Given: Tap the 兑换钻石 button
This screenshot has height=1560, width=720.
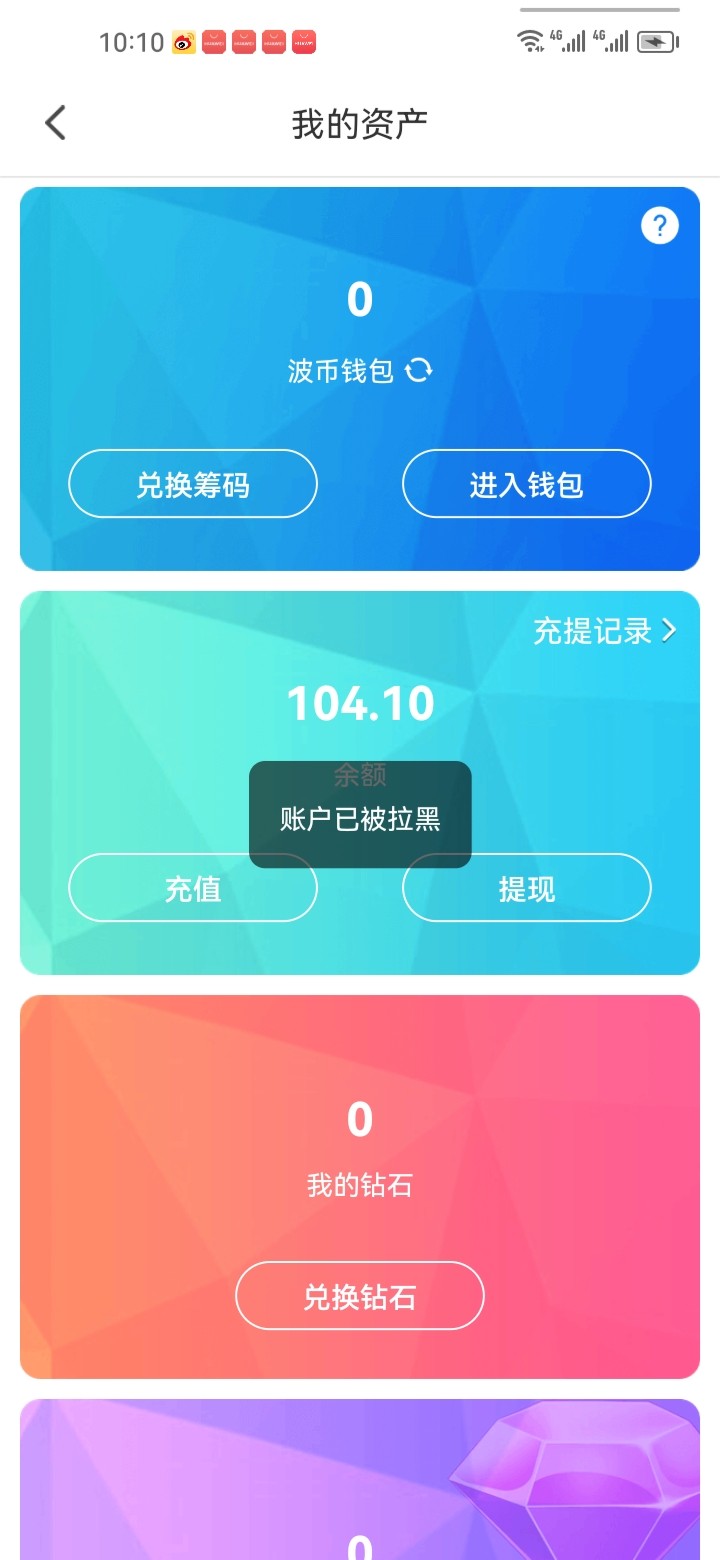Looking at the screenshot, I should point(360,1296).
